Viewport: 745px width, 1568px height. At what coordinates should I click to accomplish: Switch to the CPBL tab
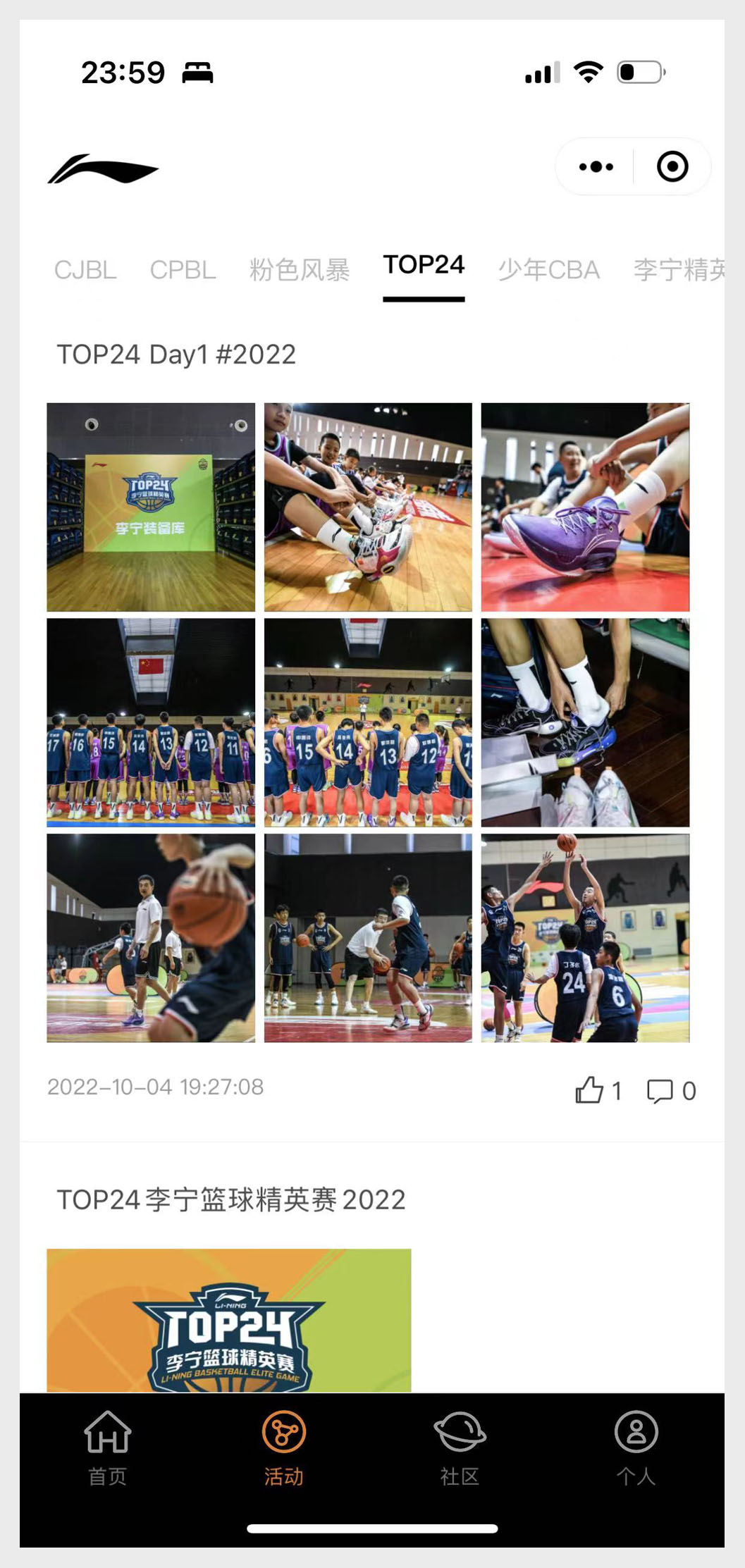click(x=183, y=270)
